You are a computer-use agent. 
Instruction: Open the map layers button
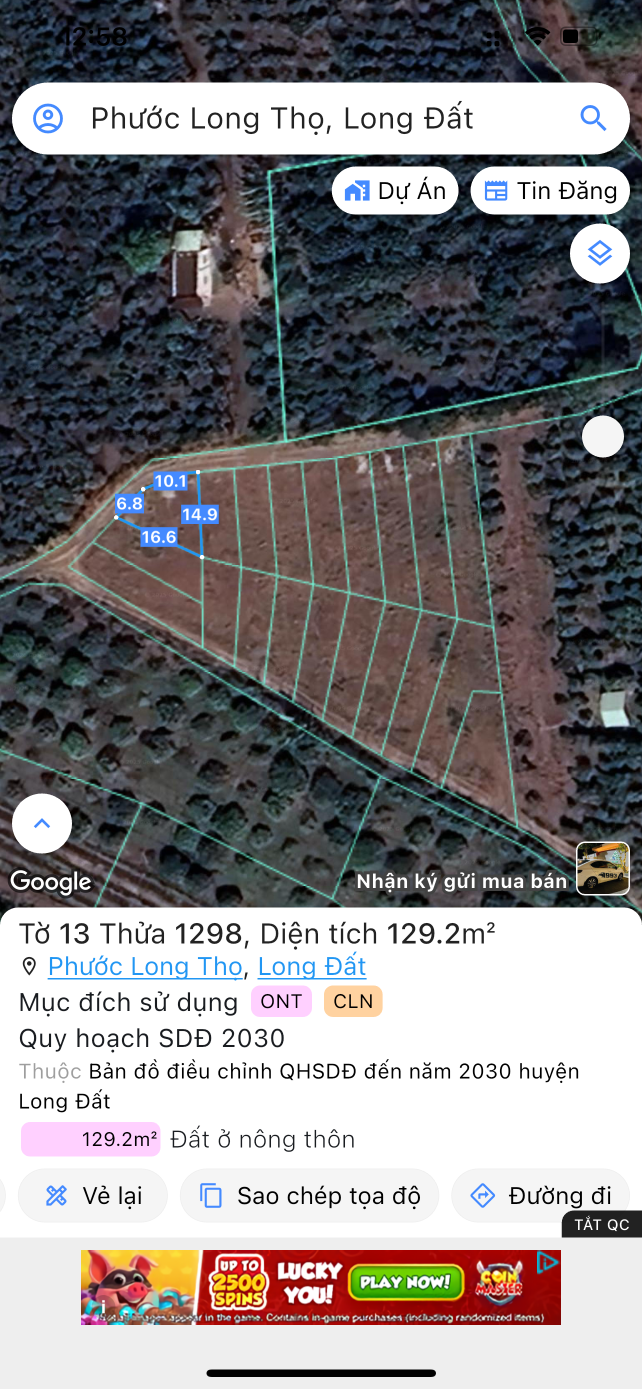pos(600,253)
